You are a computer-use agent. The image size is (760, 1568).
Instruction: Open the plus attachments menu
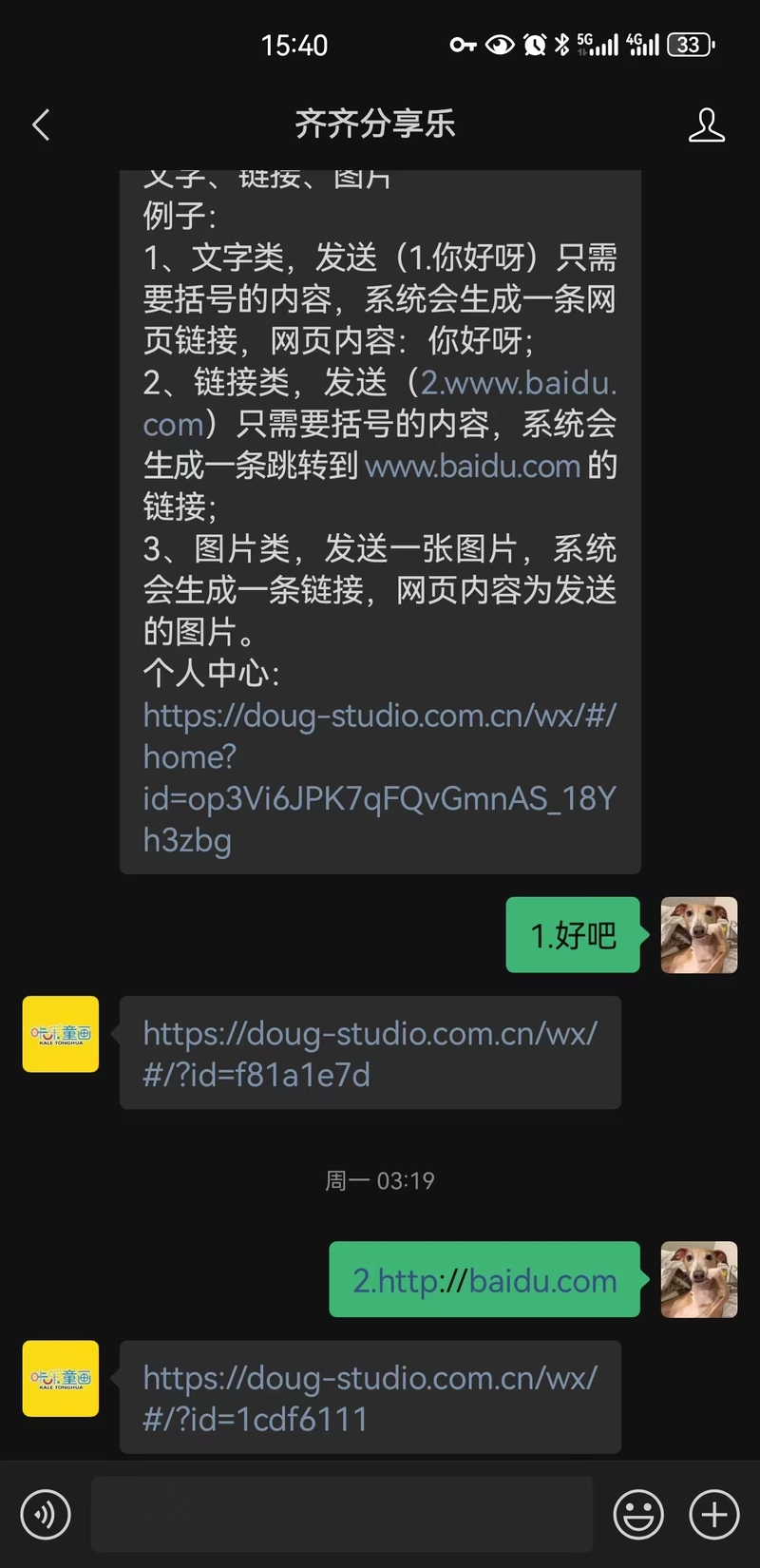pos(714,1514)
